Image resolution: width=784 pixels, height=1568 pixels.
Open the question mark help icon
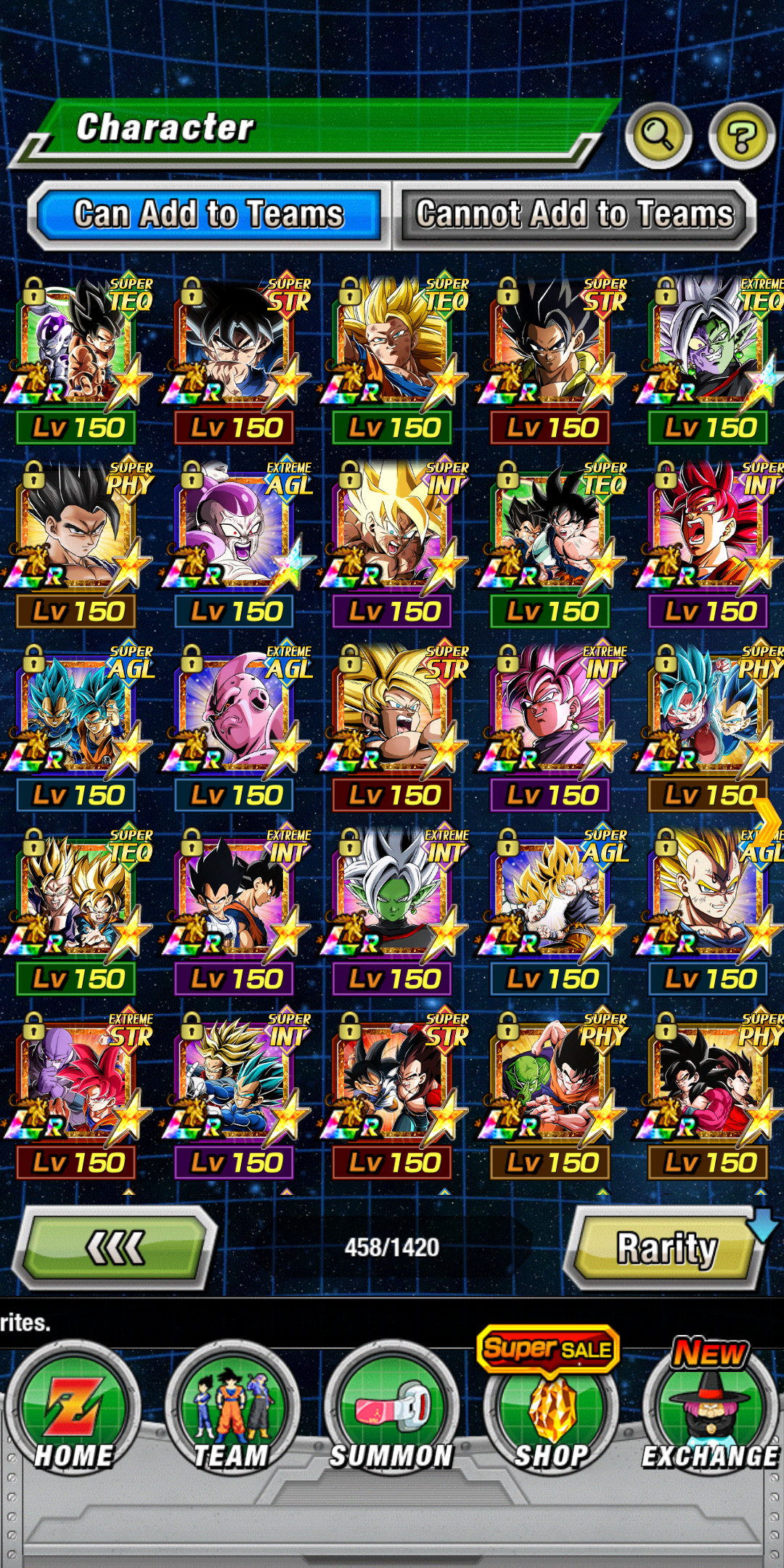click(742, 136)
